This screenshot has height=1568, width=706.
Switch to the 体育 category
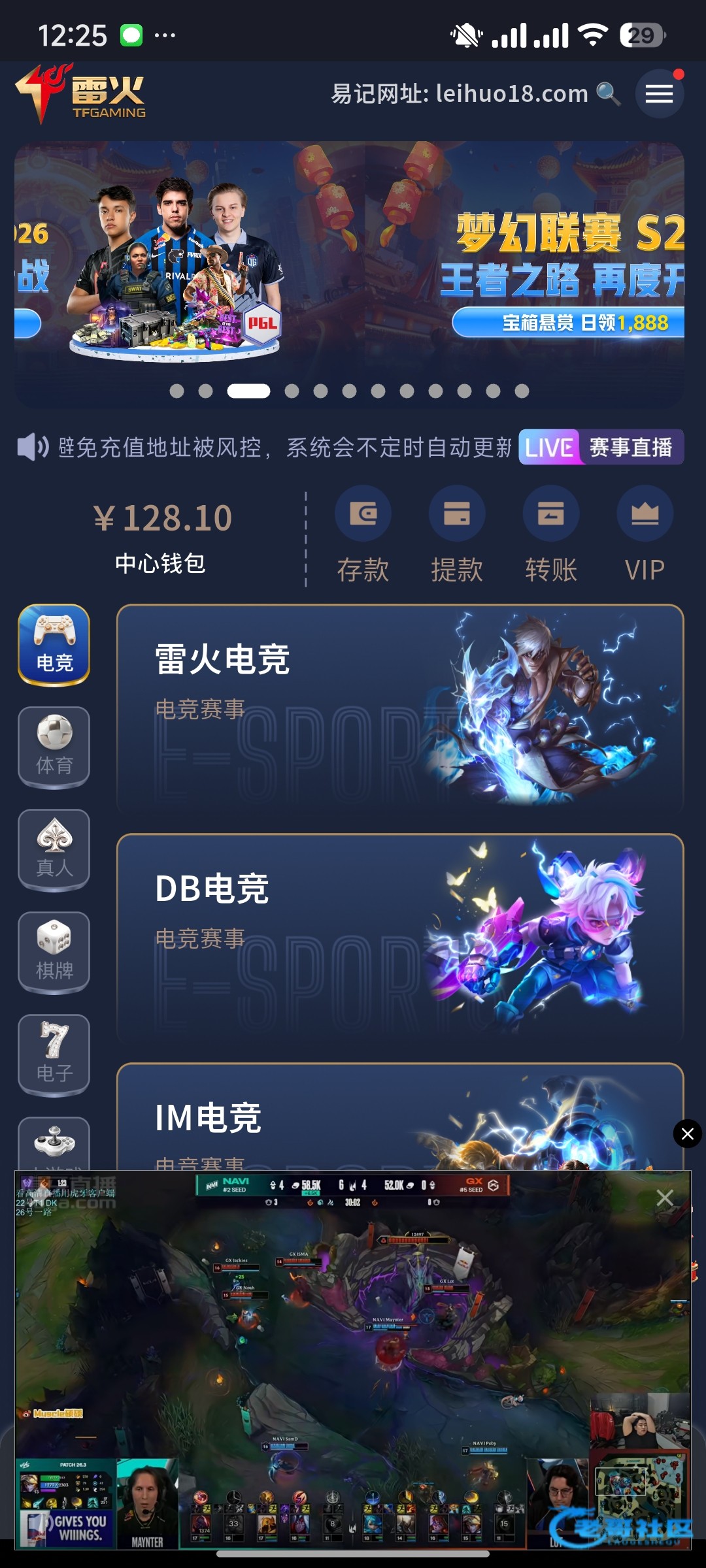[x=54, y=747]
